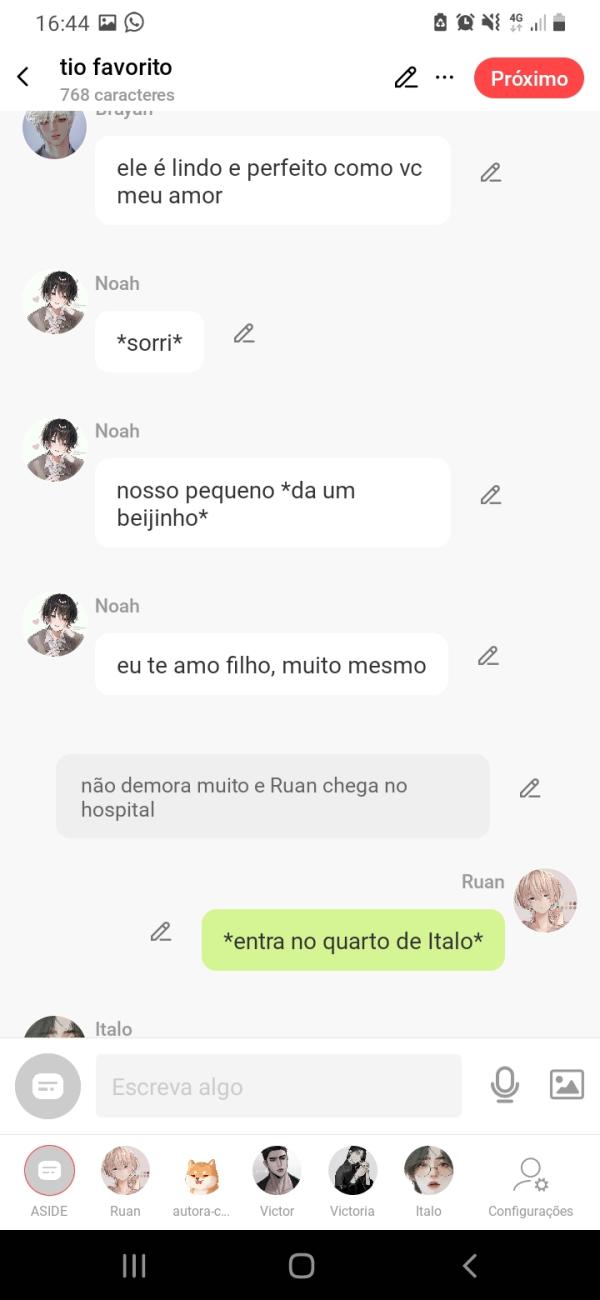Select the Ruan character
Screen dimensions: 600x1300
[x=125, y=1171]
